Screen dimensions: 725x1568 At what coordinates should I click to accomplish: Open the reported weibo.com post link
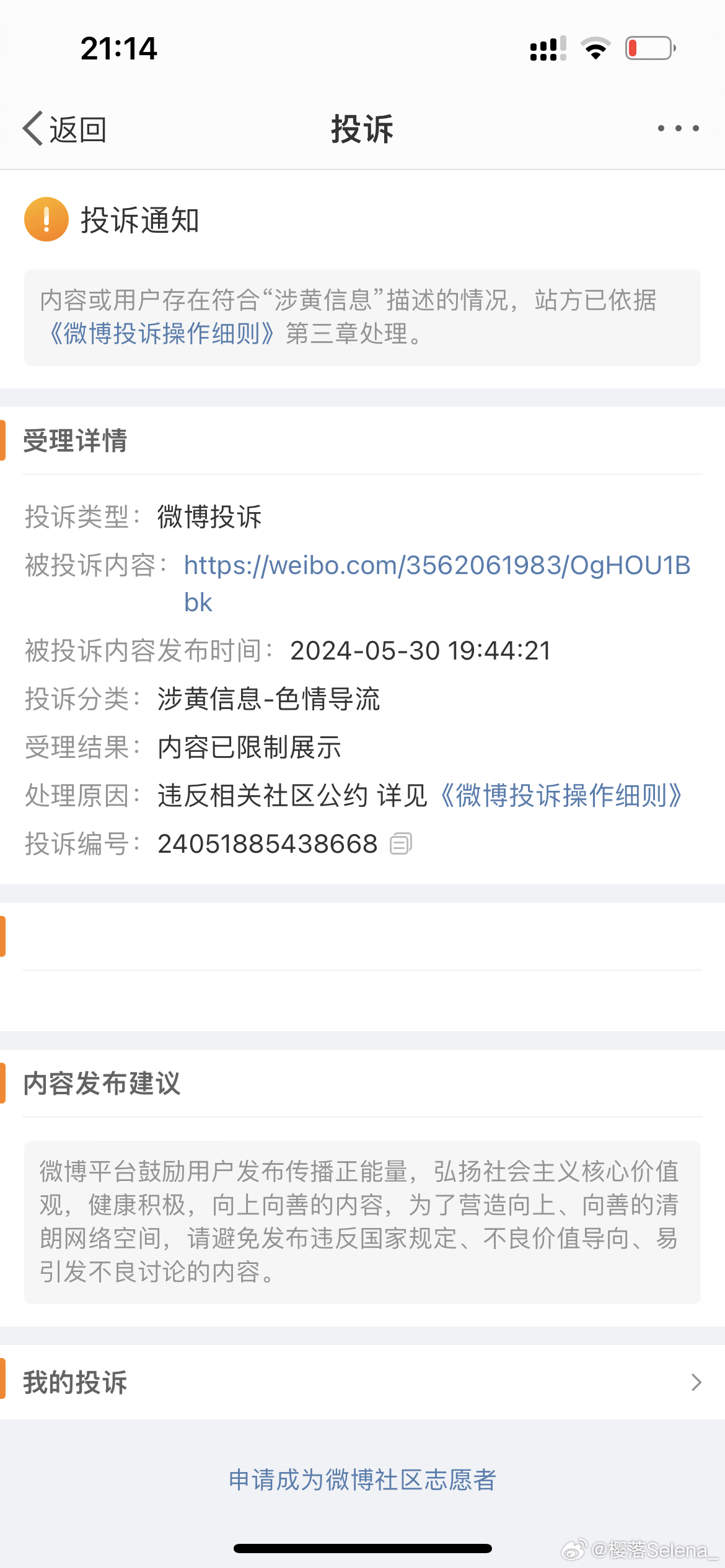coord(437,583)
